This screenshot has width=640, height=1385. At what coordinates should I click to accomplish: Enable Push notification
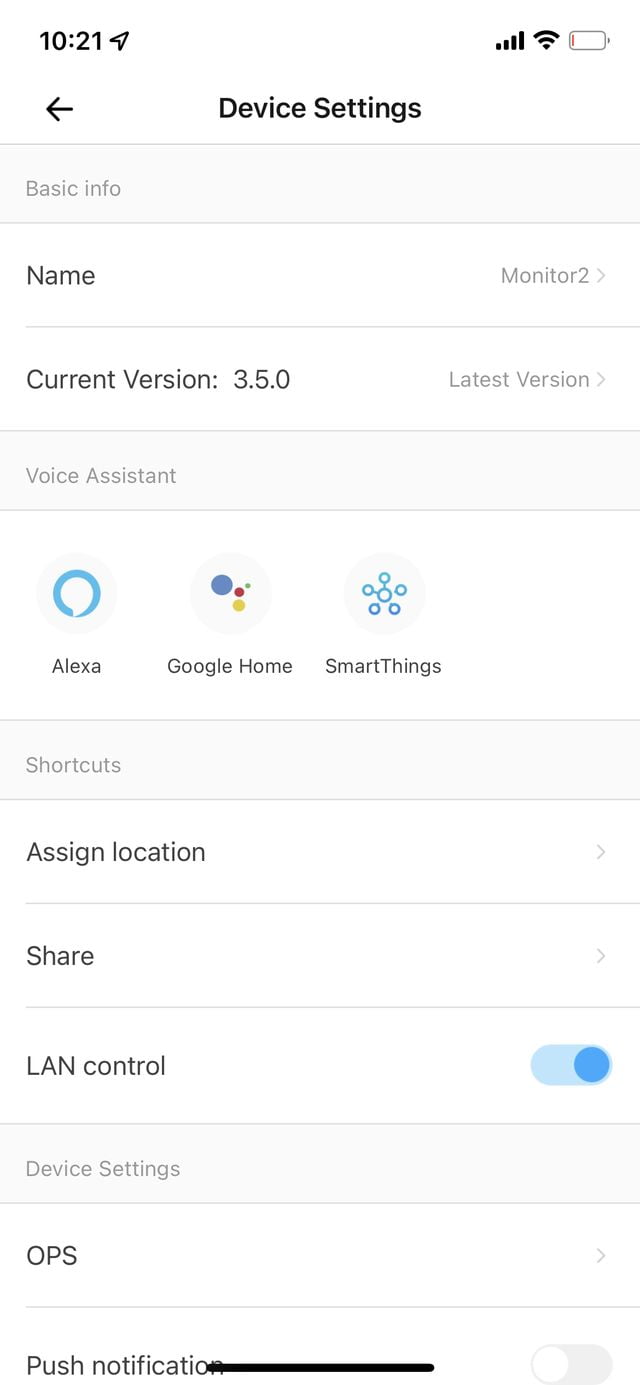pyautogui.click(x=571, y=1364)
